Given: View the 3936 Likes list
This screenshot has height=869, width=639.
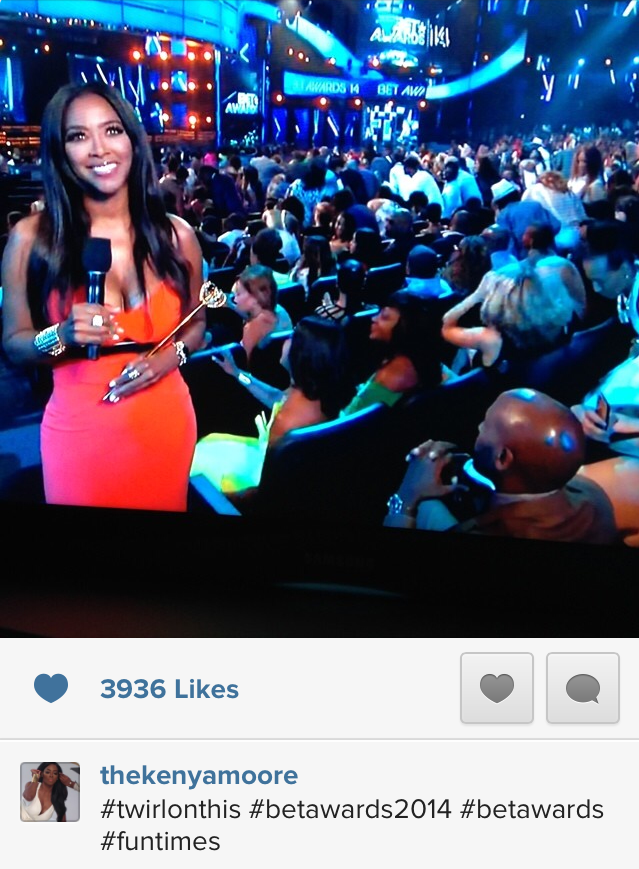Looking at the screenshot, I should (x=169, y=689).
